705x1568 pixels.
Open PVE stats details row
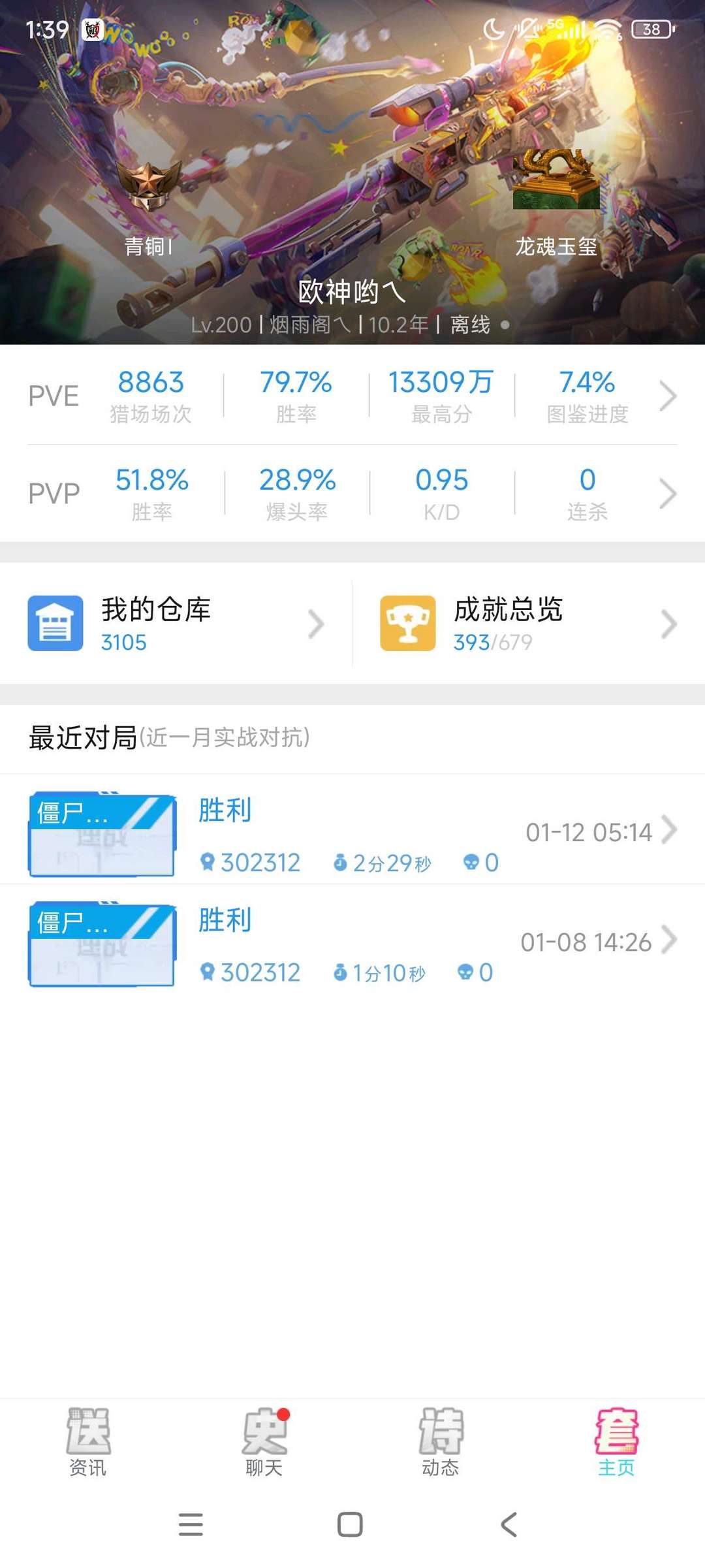tap(352, 396)
